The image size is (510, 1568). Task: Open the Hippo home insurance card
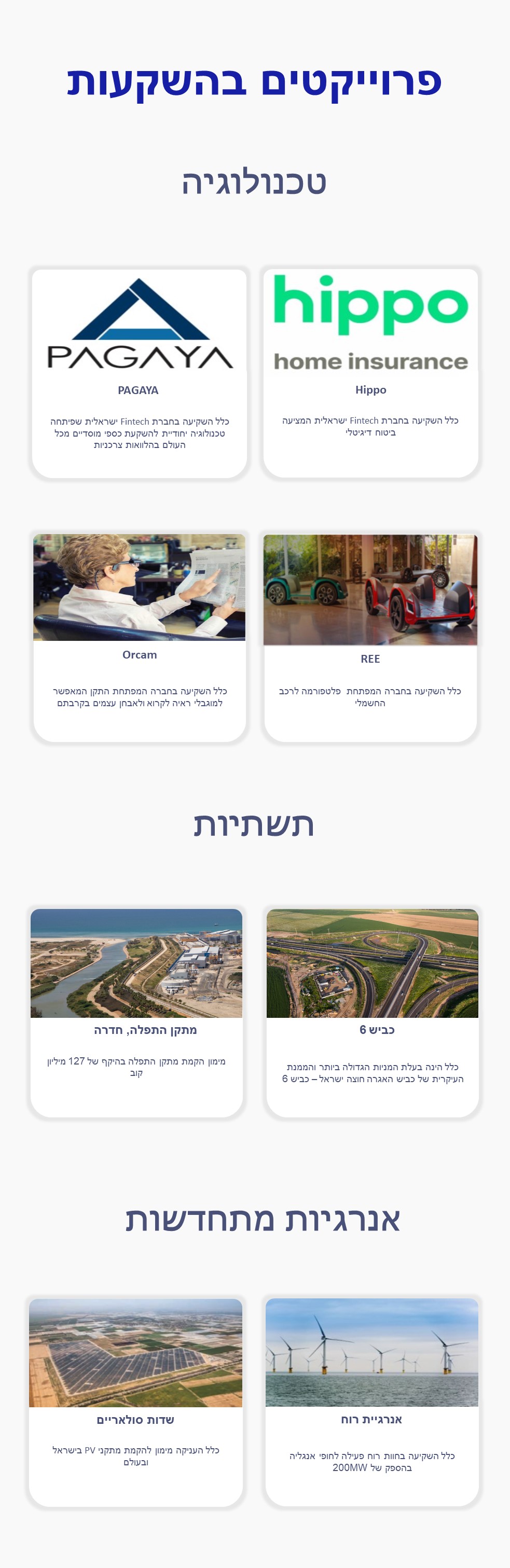370,373
